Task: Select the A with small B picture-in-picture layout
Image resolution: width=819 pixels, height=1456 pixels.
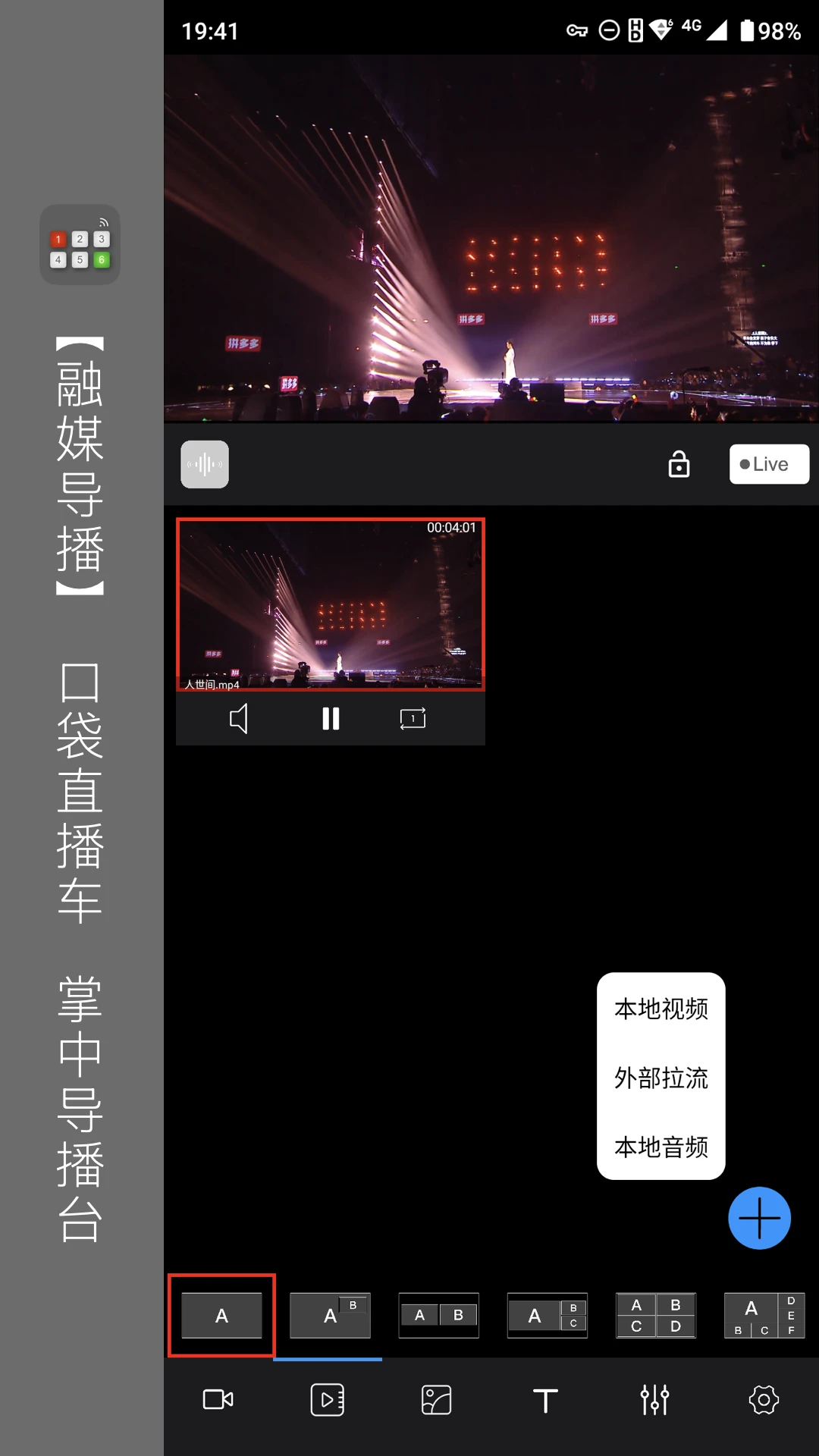Action: click(x=330, y=1316)
